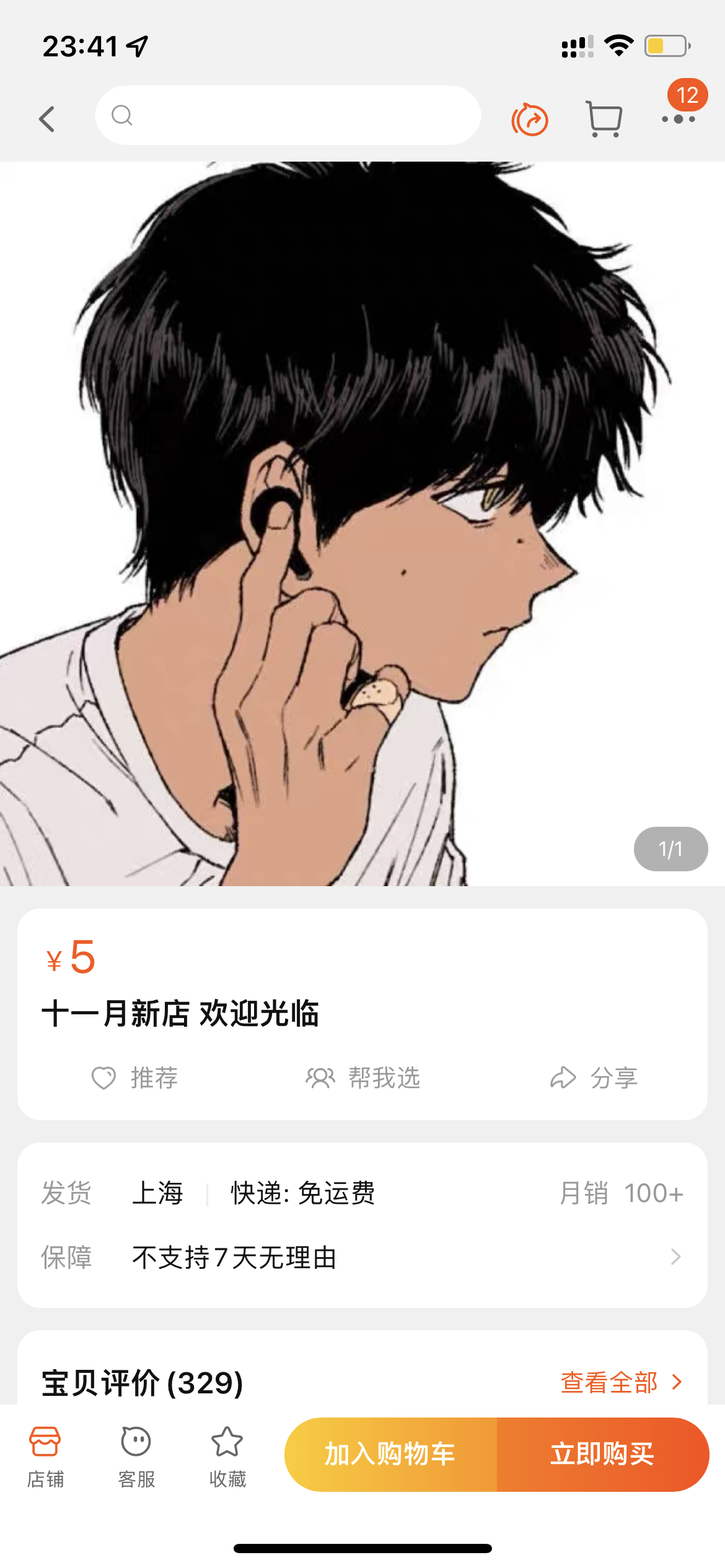
Task: Tap 加入购物车 to add to cart
Action: 390,1454
